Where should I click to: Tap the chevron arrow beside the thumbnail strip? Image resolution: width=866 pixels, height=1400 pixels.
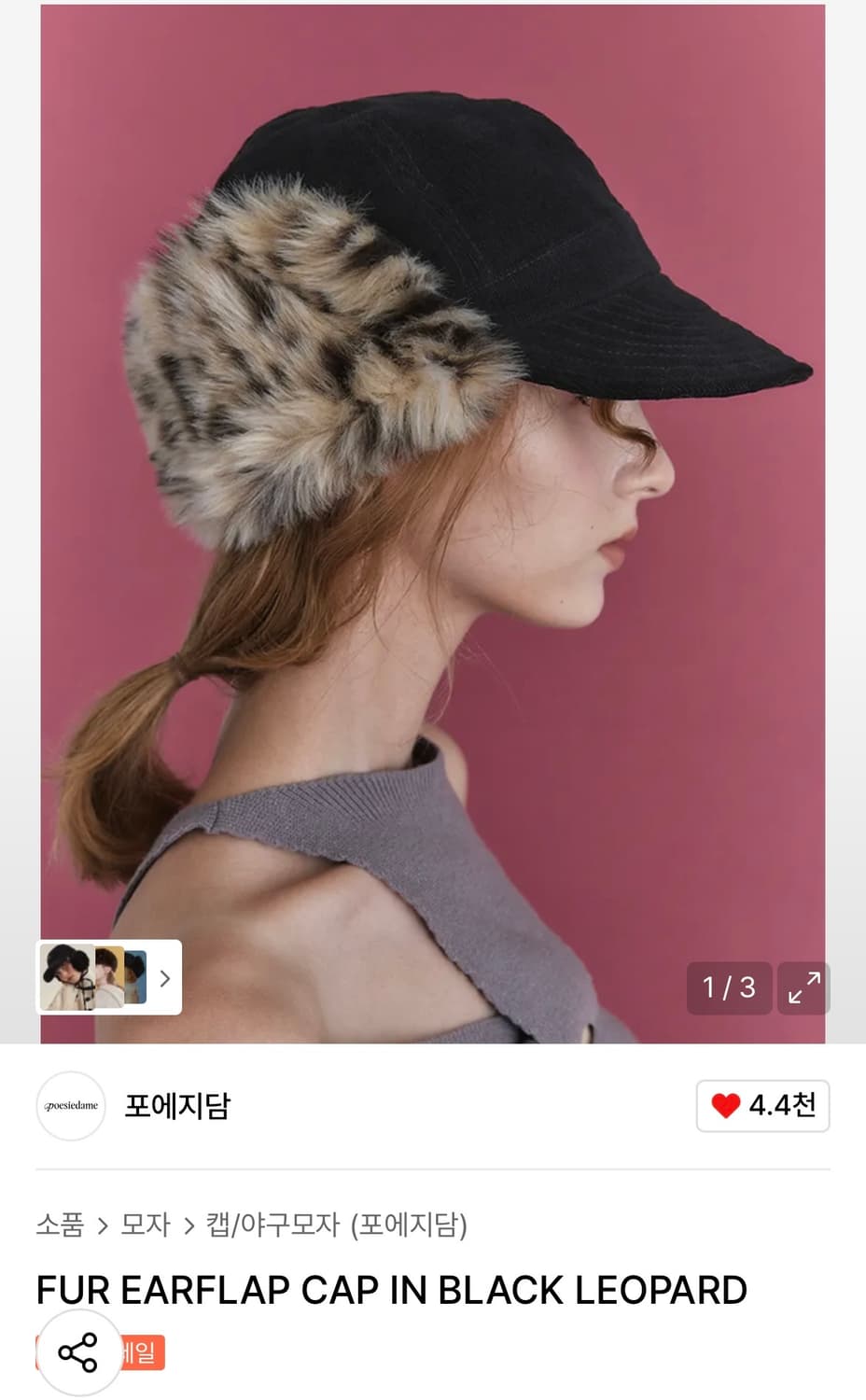(x=164, y=978)
